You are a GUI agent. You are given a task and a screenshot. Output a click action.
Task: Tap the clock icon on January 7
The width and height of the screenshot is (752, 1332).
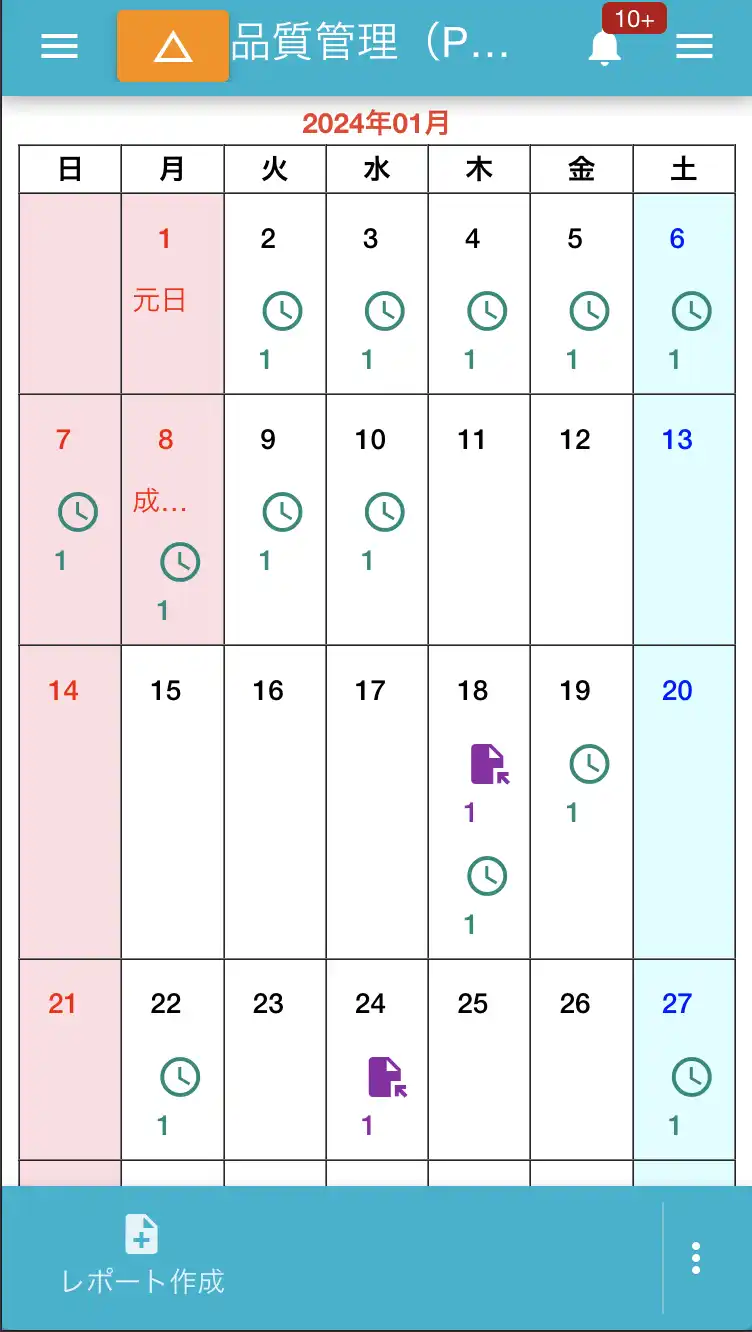(x=77, y=512)
